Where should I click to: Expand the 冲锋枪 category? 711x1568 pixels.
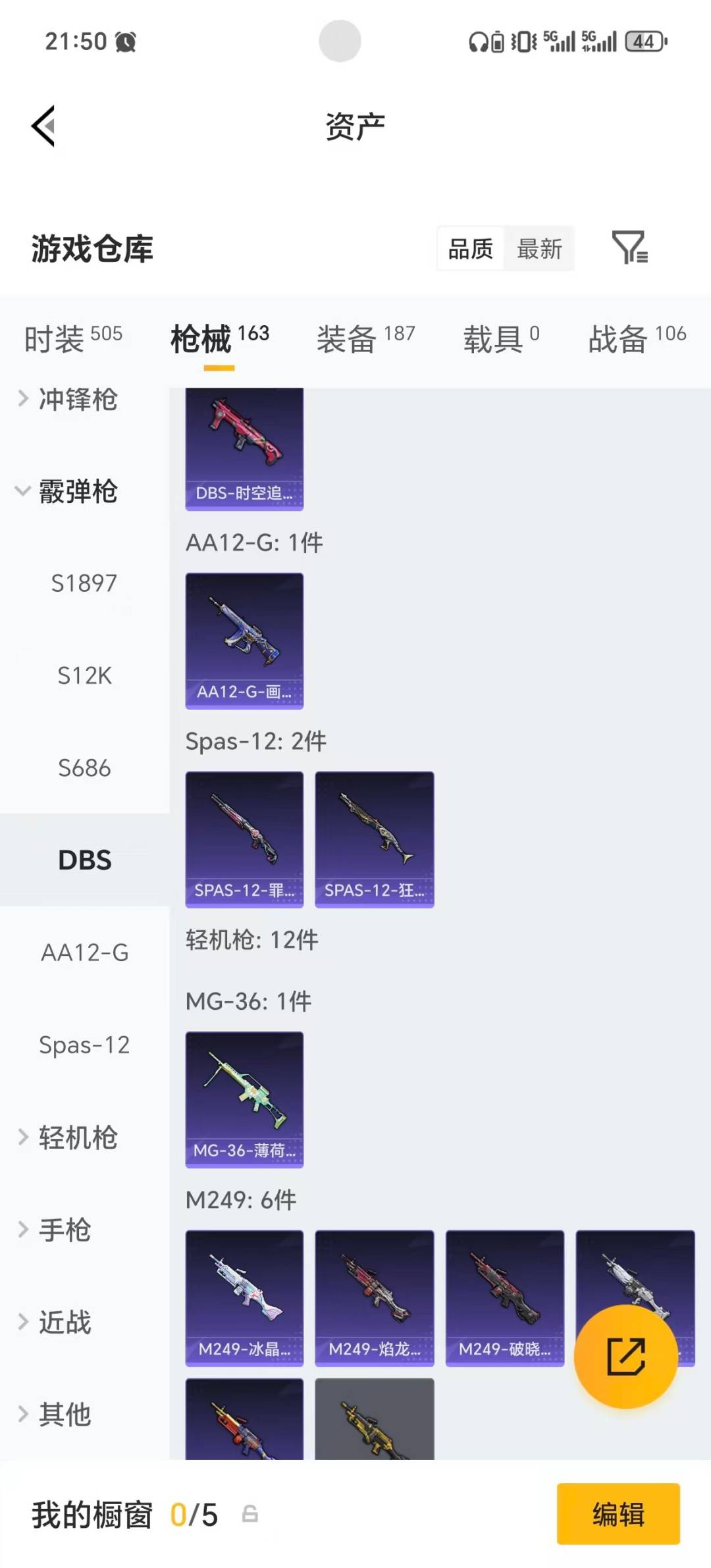79,400
